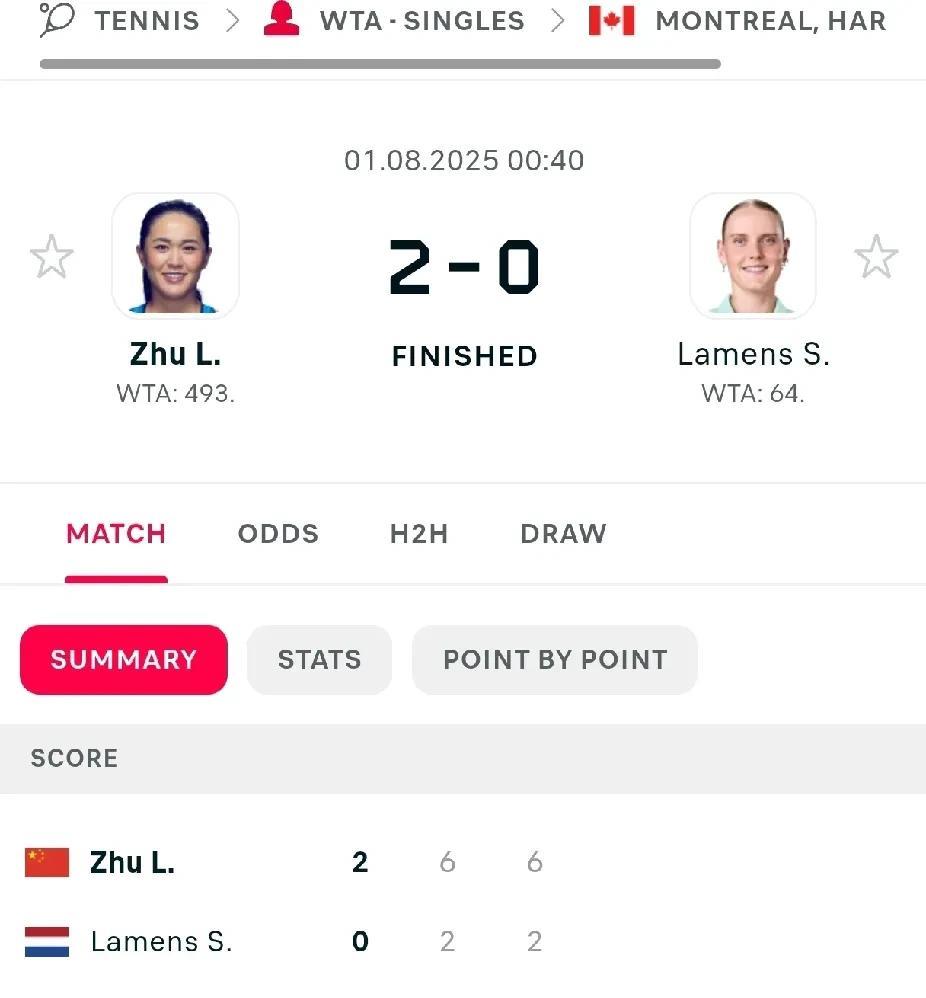Select the SUMMARY chip
The width and height of the screenshot is (926, 998).
(124, 659)
